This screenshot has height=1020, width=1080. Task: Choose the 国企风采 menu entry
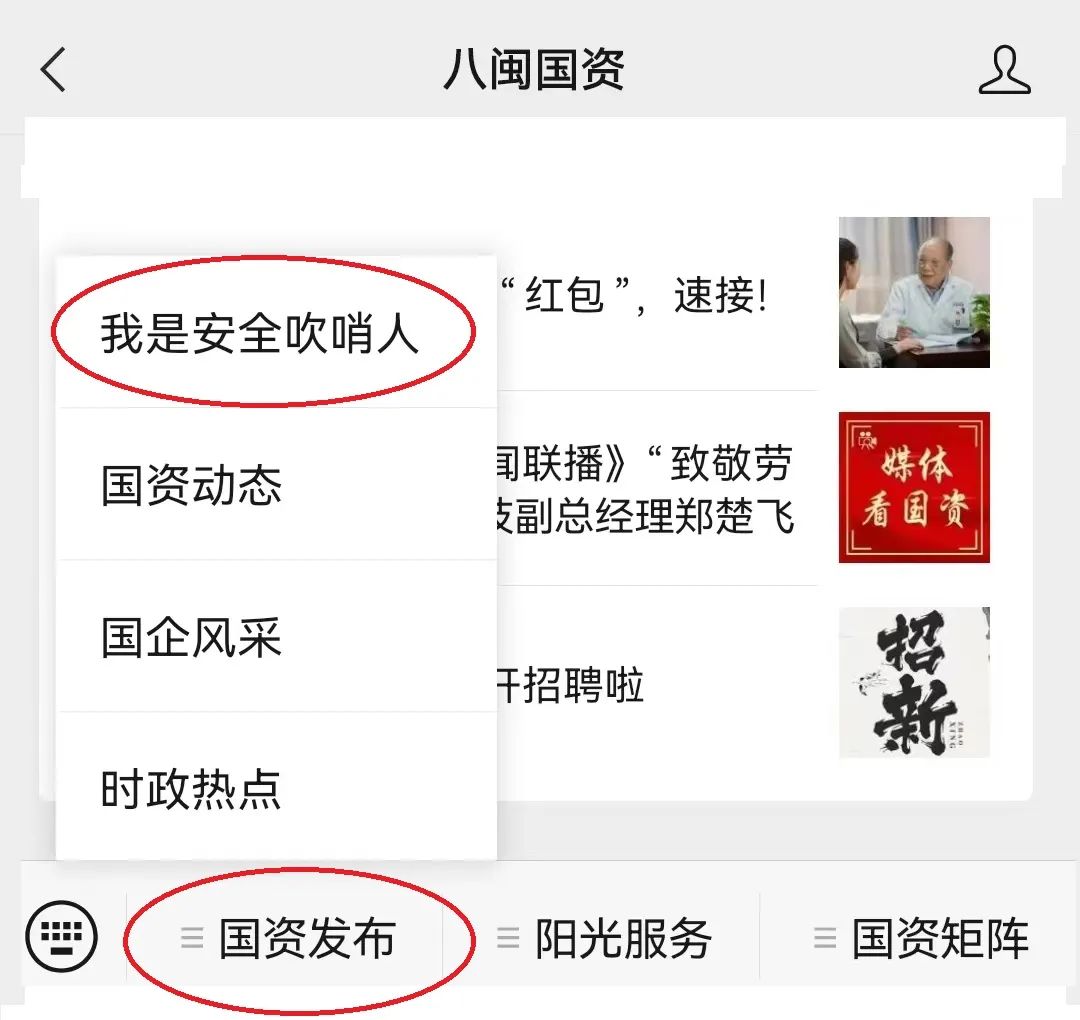(x=192, y=638)
